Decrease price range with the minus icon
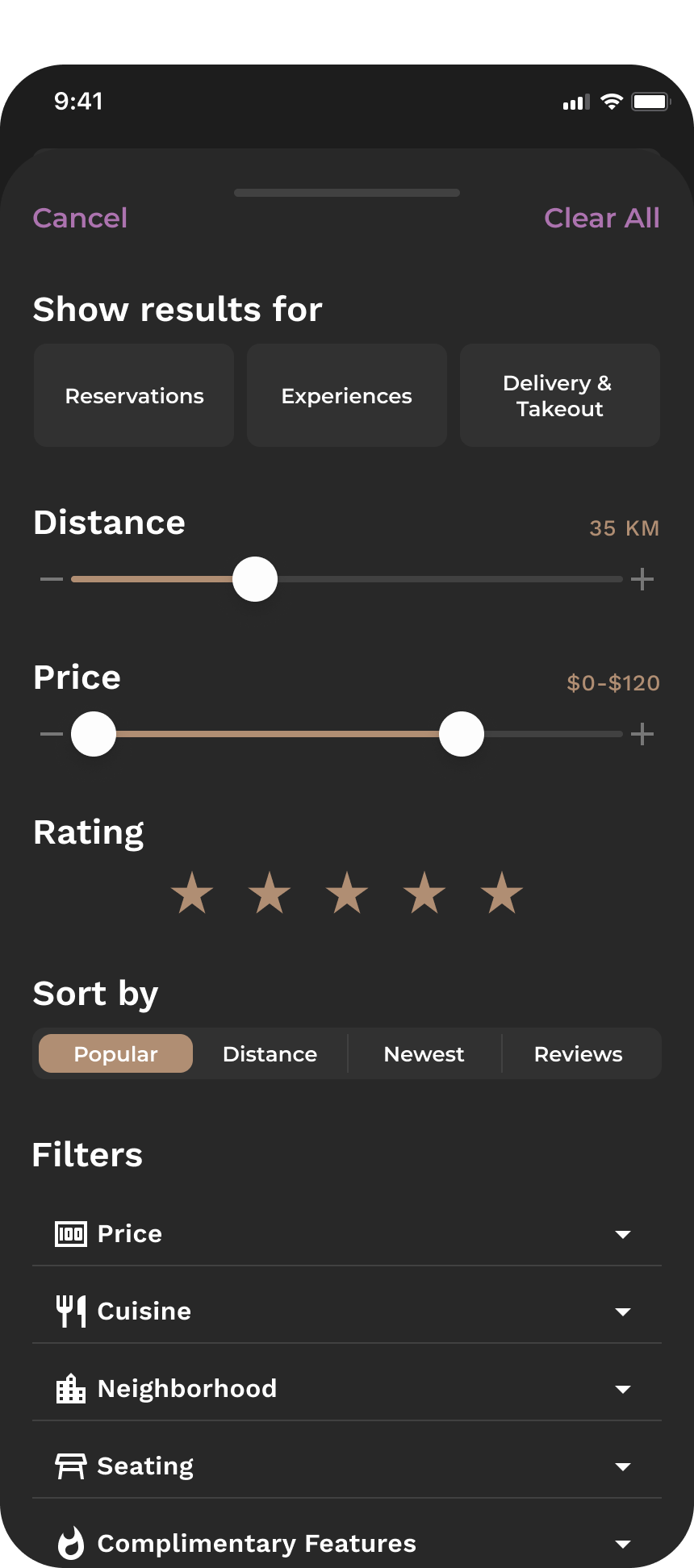 tap(52, 734)
